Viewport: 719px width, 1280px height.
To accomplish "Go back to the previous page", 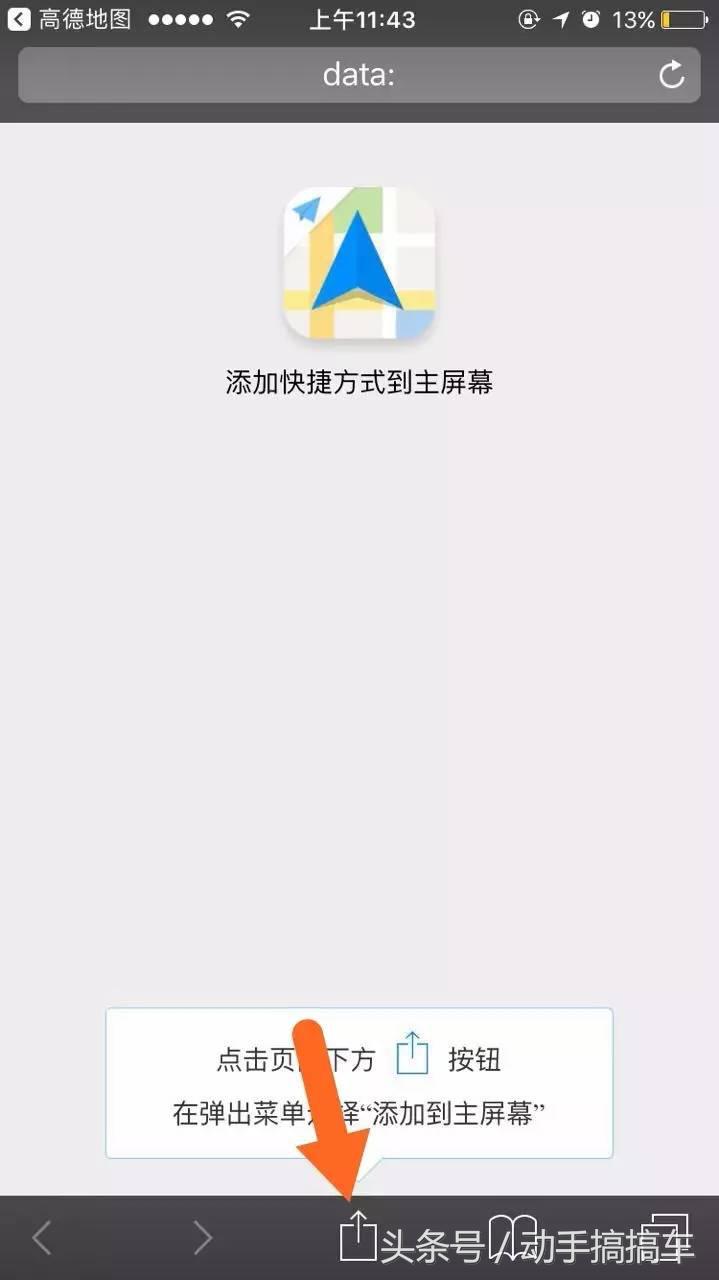I will coord(42,1238).
